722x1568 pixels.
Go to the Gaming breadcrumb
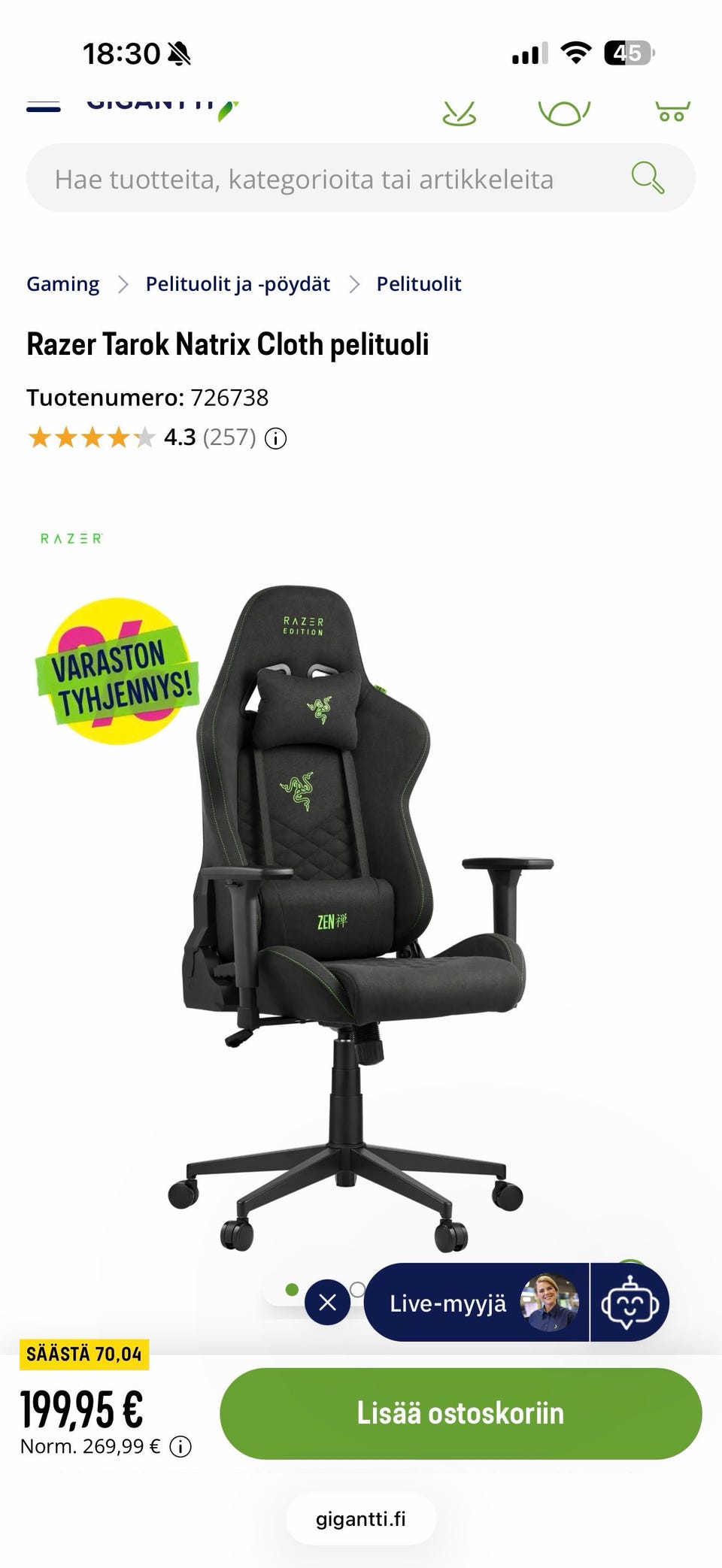[x=62, y=284]
